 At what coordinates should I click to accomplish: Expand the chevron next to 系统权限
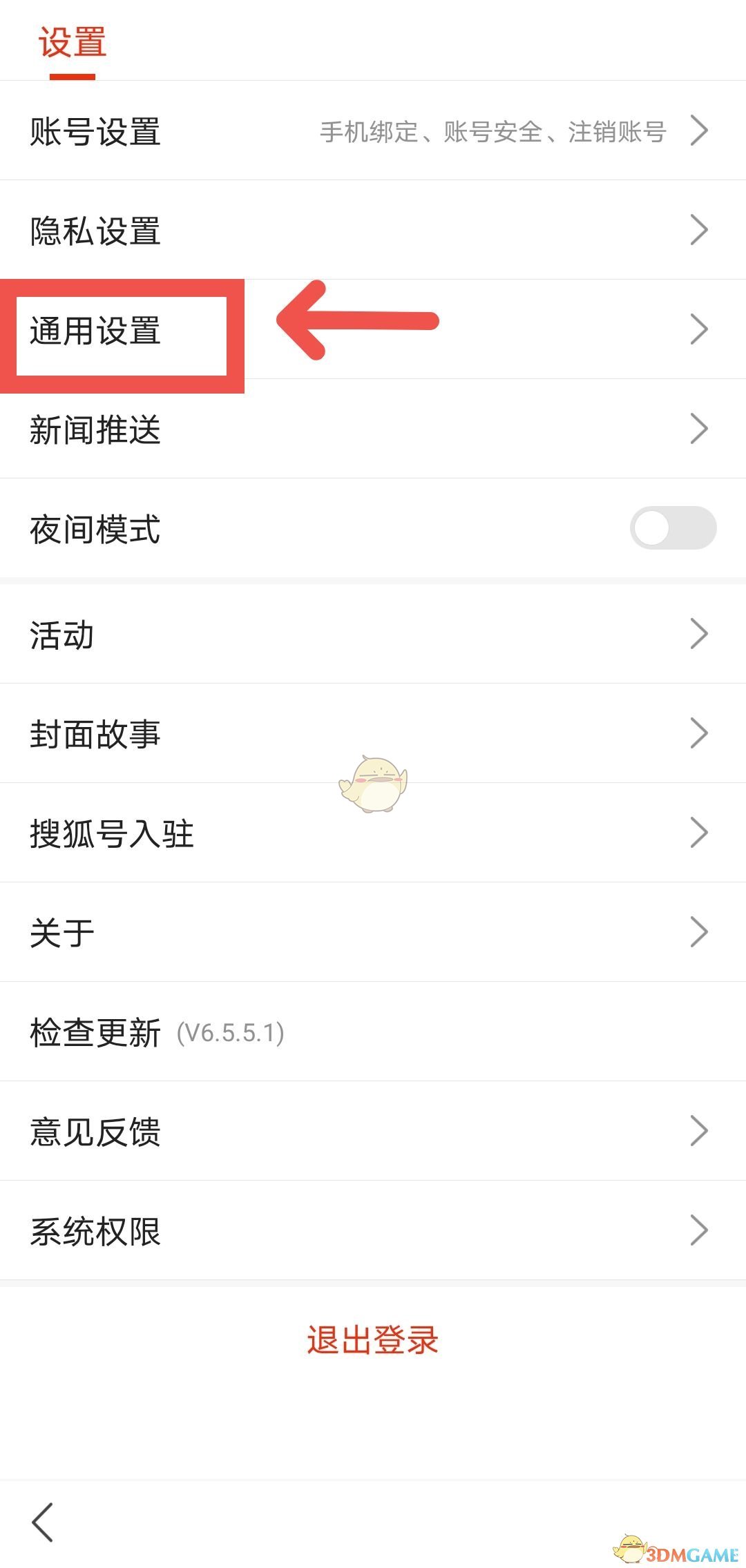[700, 1231]
